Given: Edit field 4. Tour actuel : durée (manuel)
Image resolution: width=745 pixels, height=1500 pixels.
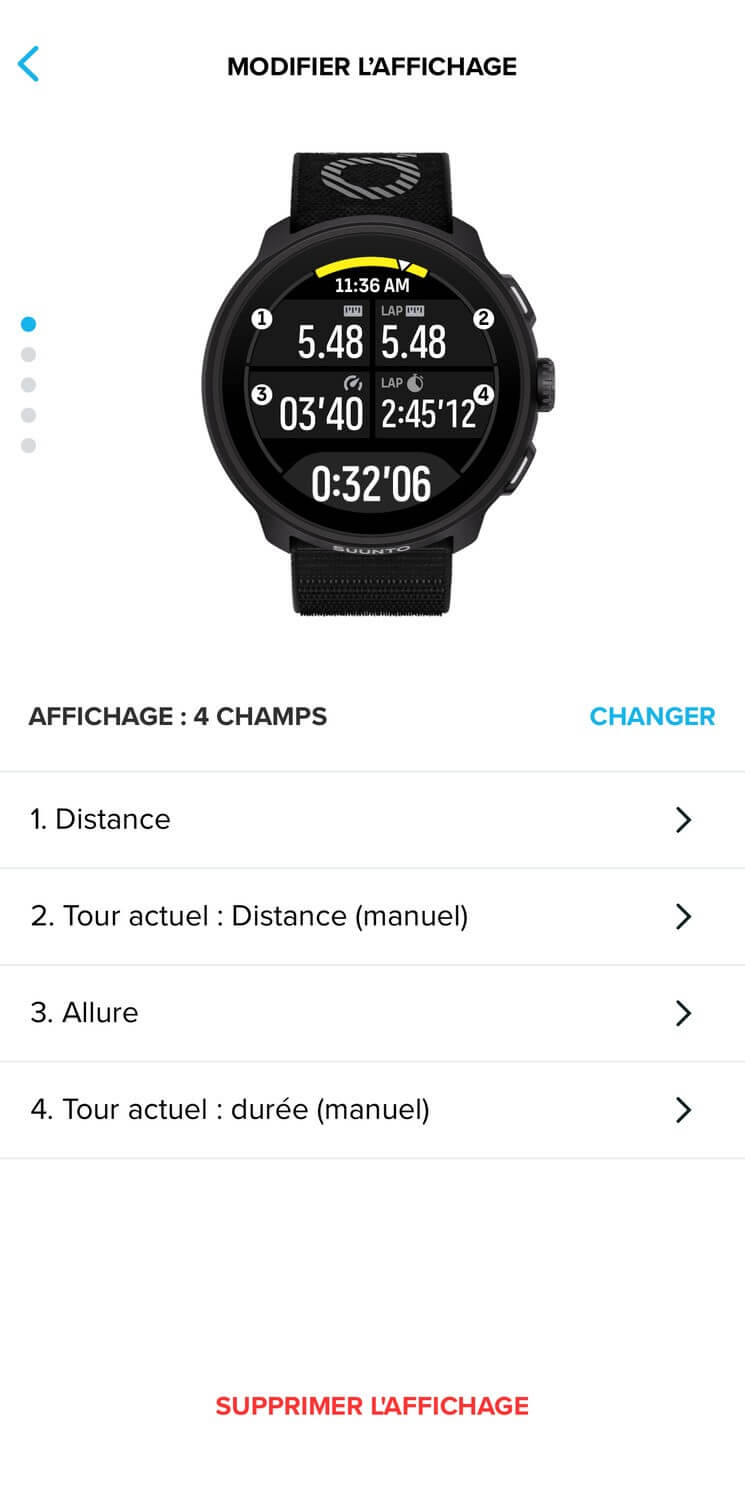Looking at the screenshot, I should (x=372, y=1110).
